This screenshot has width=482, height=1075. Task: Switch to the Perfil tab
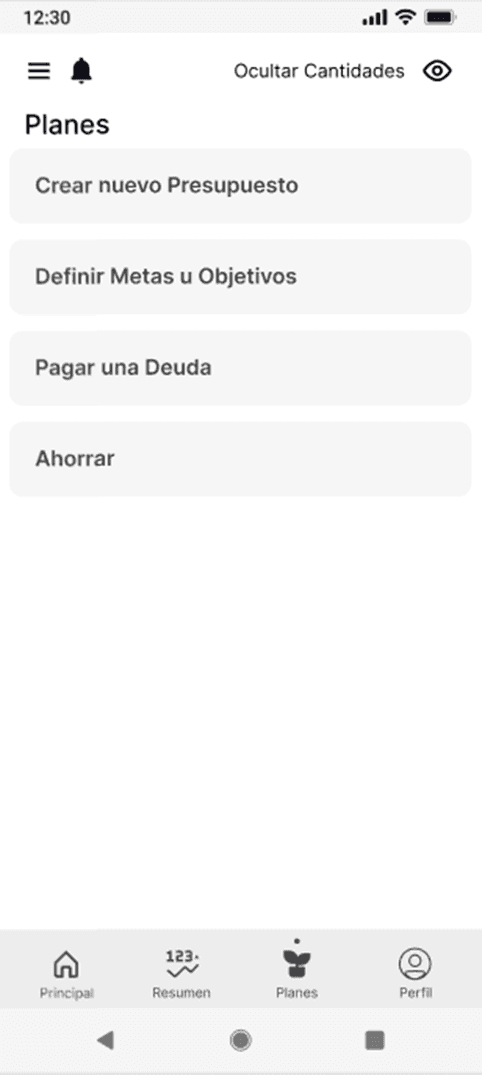[x=415, y=974]
